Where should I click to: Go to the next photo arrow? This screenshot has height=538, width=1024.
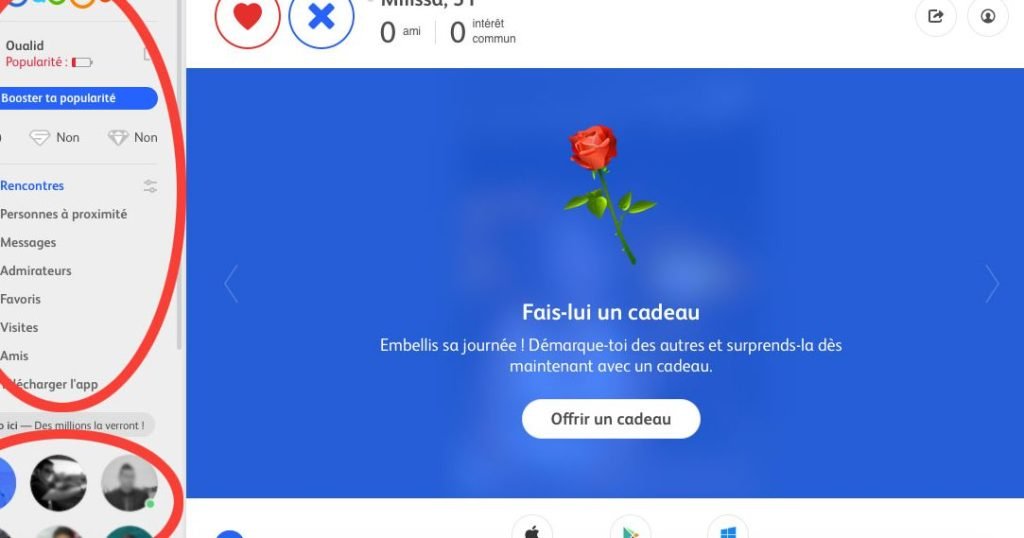[x=992, y=284]
